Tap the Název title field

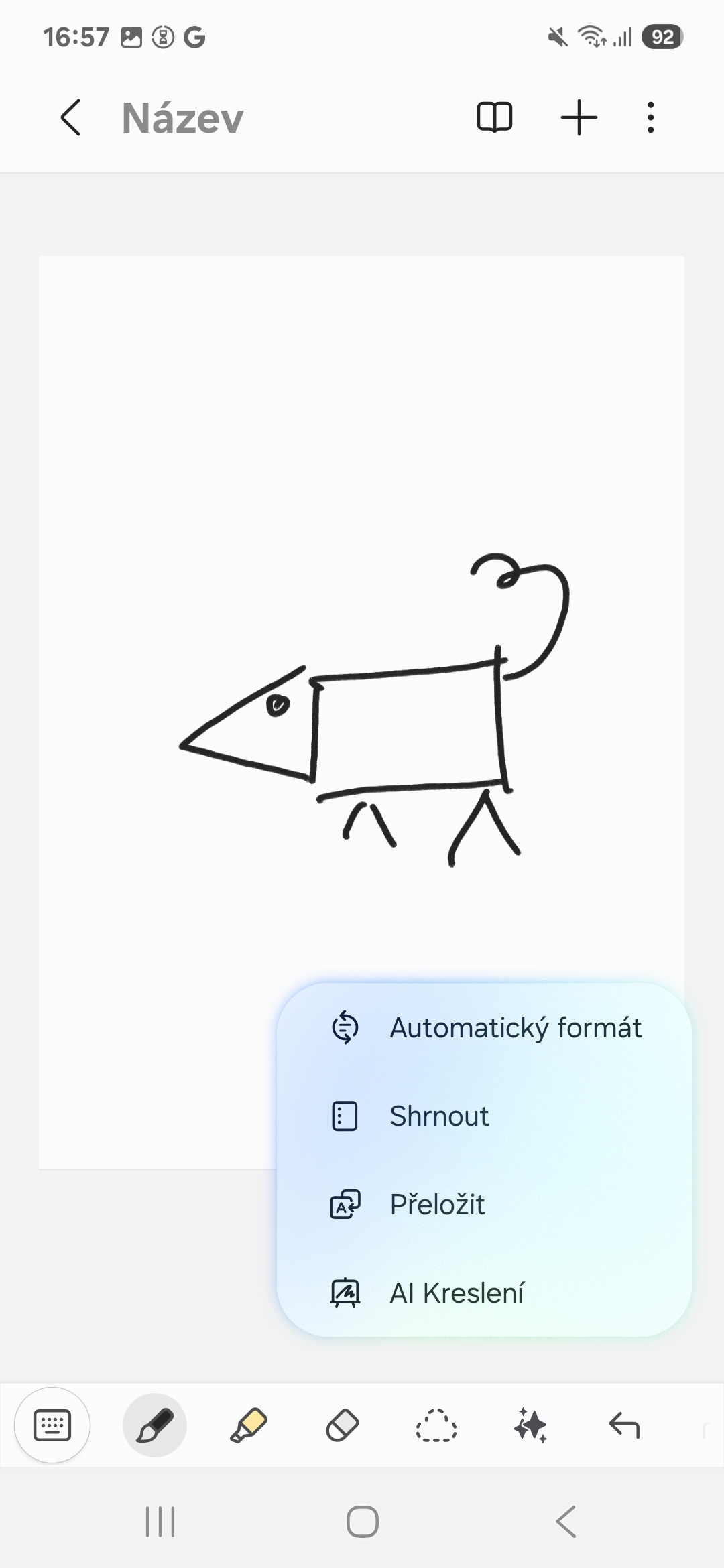coord(182,118)
